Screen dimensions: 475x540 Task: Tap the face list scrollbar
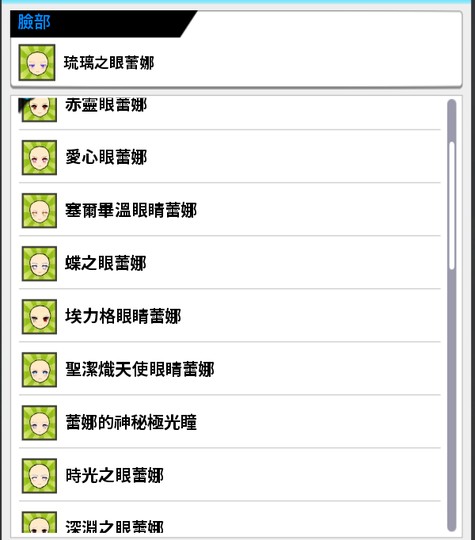coord(452,315)
